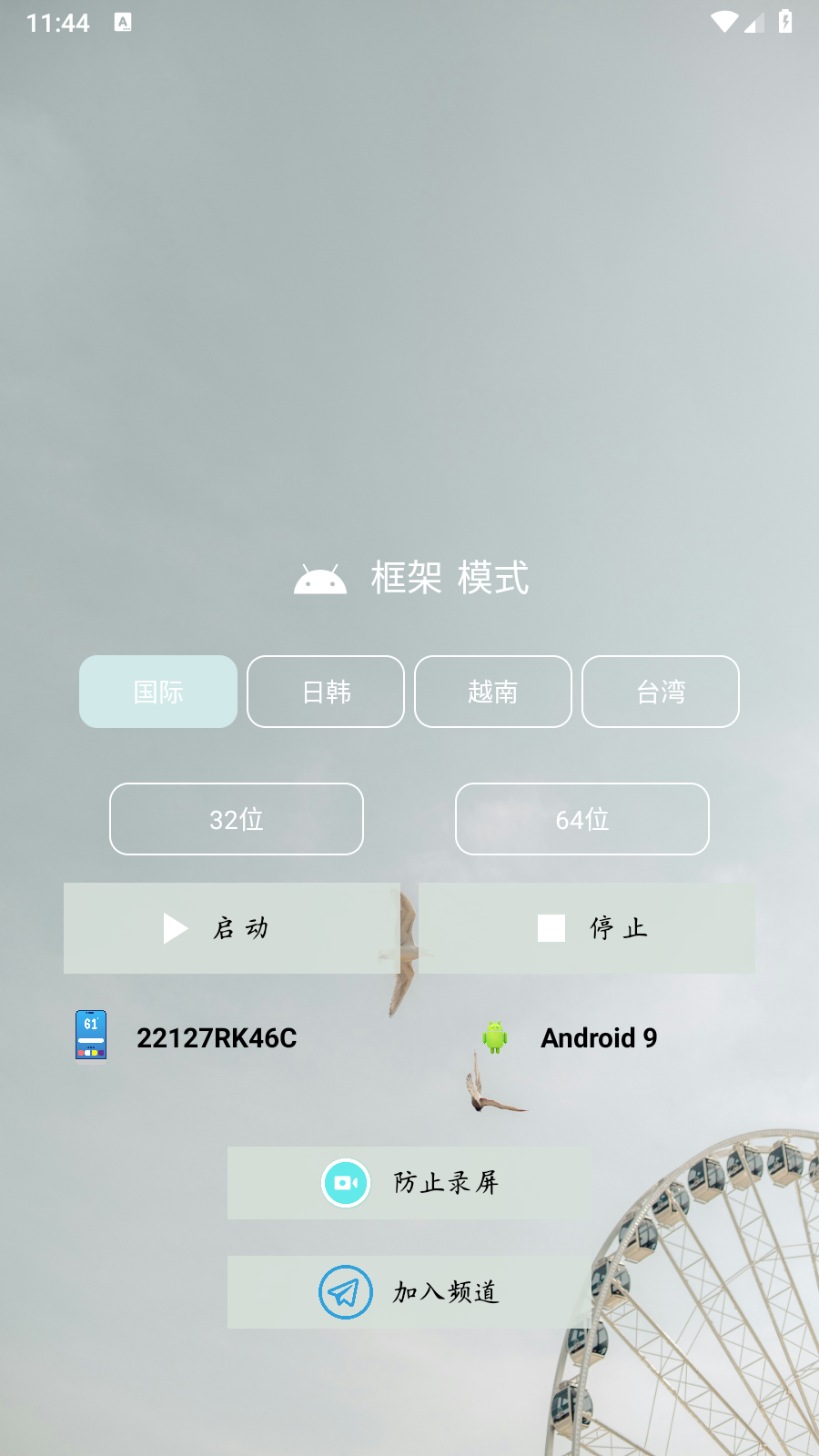This screenshot has width=819, height=1456.
Task: Enable 防止录屏 screen recording protection
Action: point(409,1183)
